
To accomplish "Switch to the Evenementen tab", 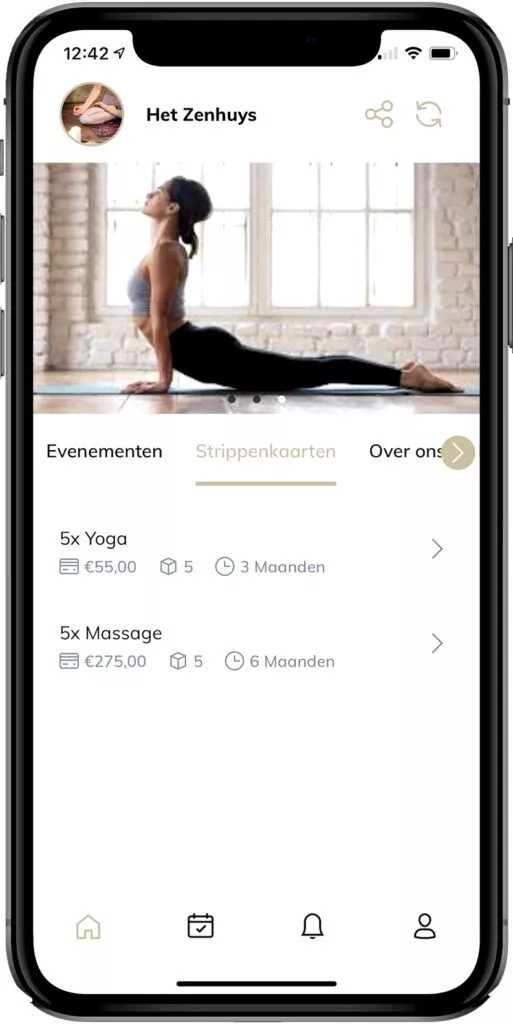I will (104, 451).
